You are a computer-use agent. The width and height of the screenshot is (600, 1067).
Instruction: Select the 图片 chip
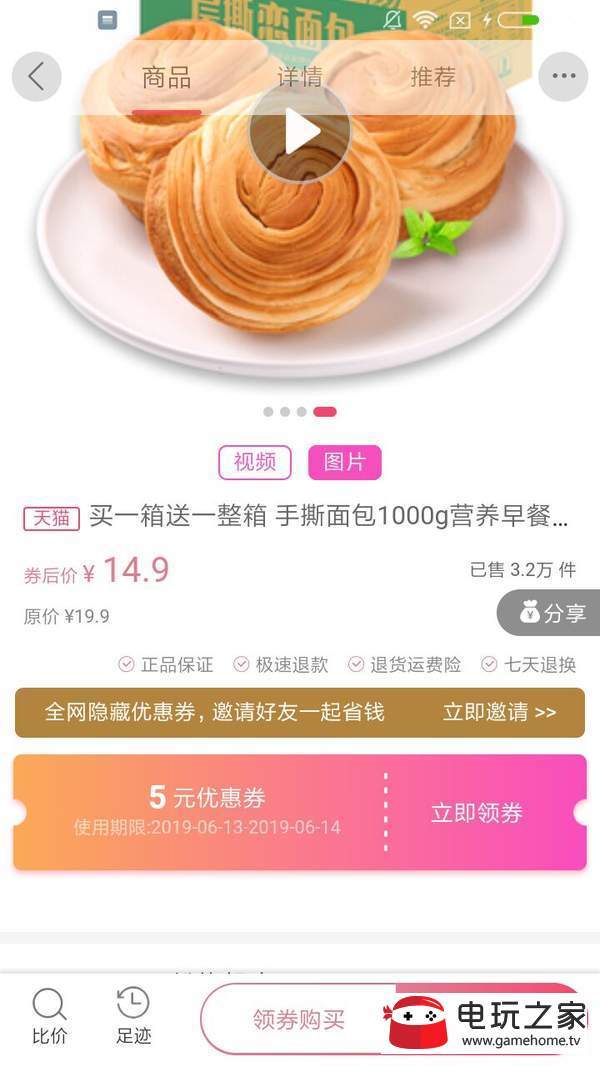pyautogui.click(x=345, y=462)
